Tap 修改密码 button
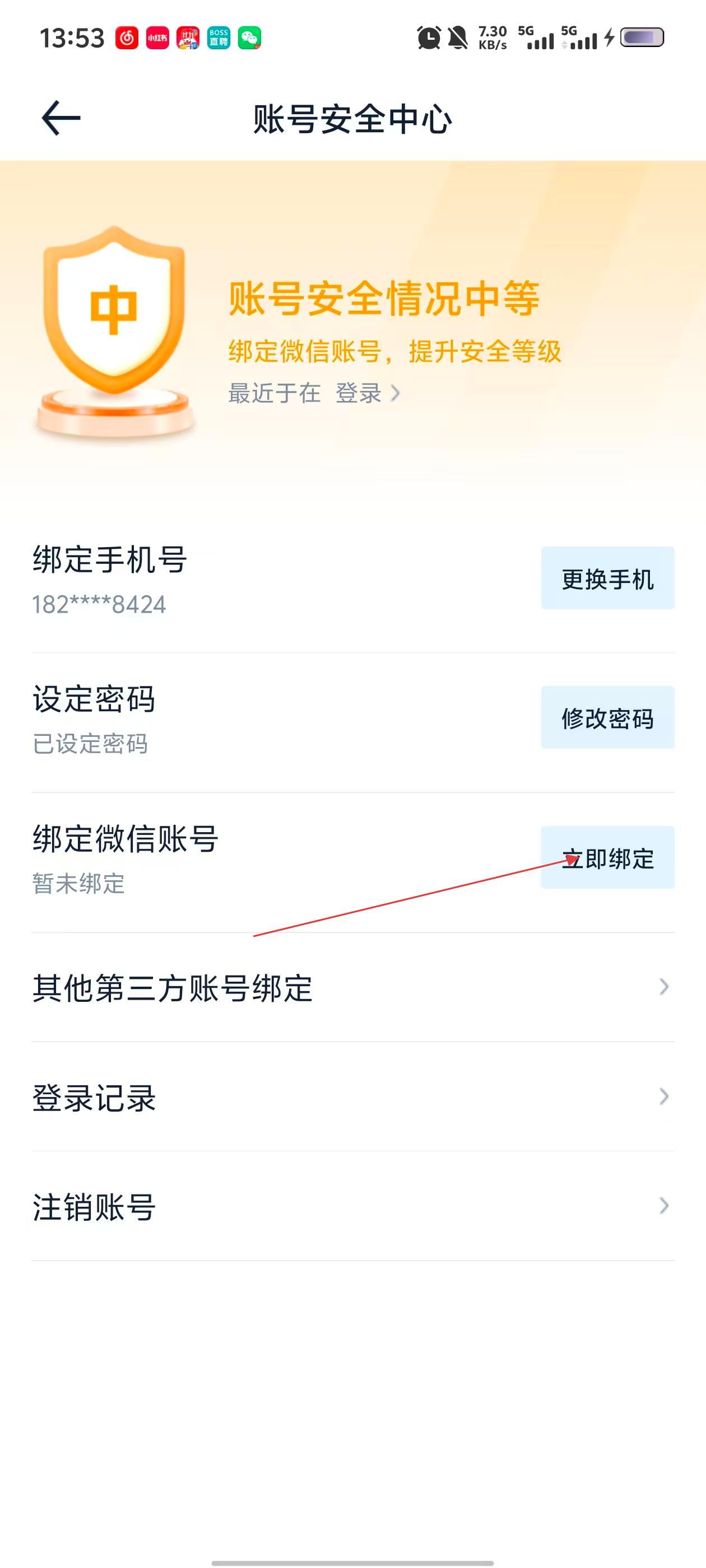706x1568 pixels. 607,718
